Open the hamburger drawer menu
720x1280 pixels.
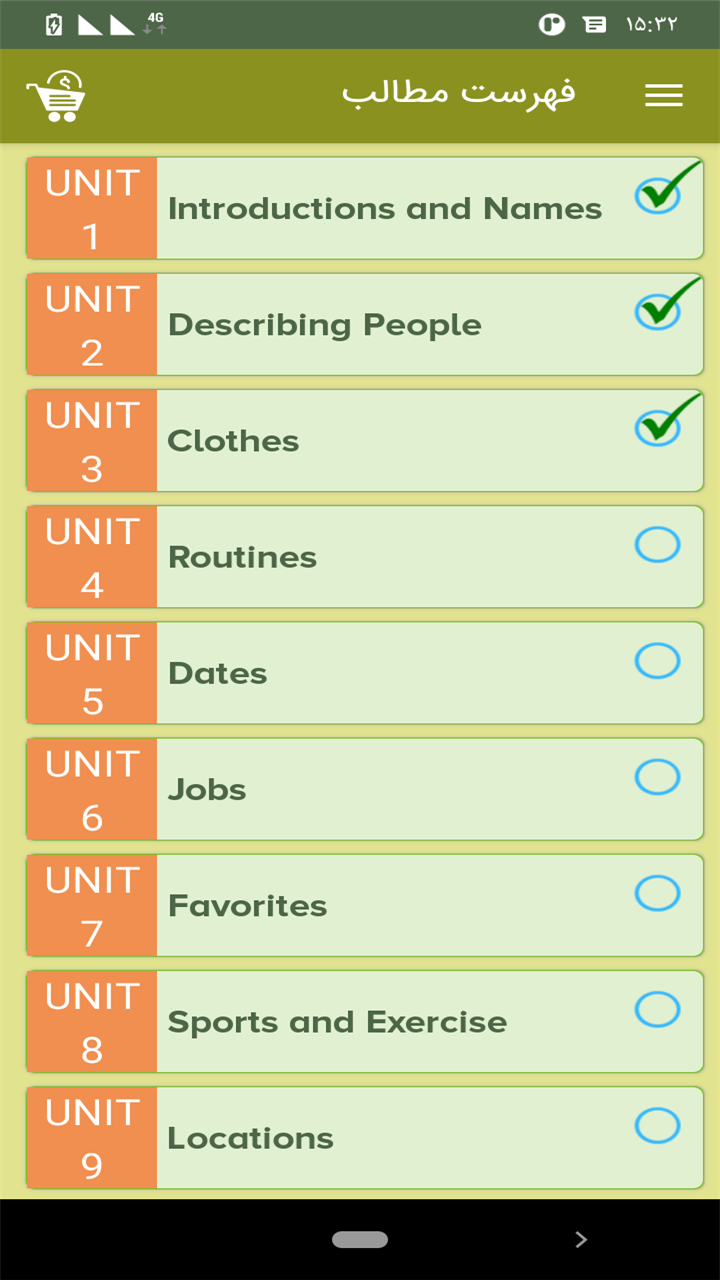point(663,96)
